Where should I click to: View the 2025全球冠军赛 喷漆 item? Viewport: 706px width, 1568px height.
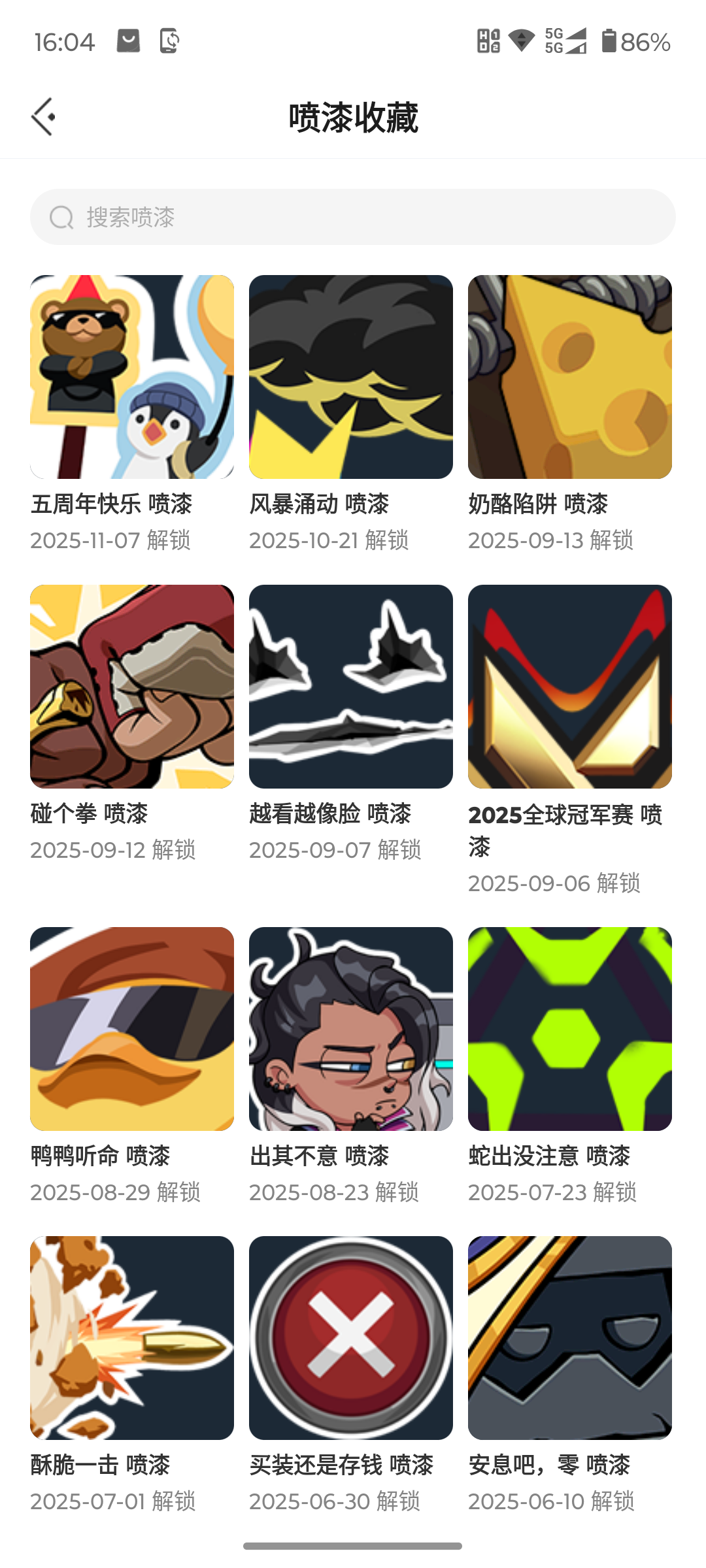tap(570, 687)
